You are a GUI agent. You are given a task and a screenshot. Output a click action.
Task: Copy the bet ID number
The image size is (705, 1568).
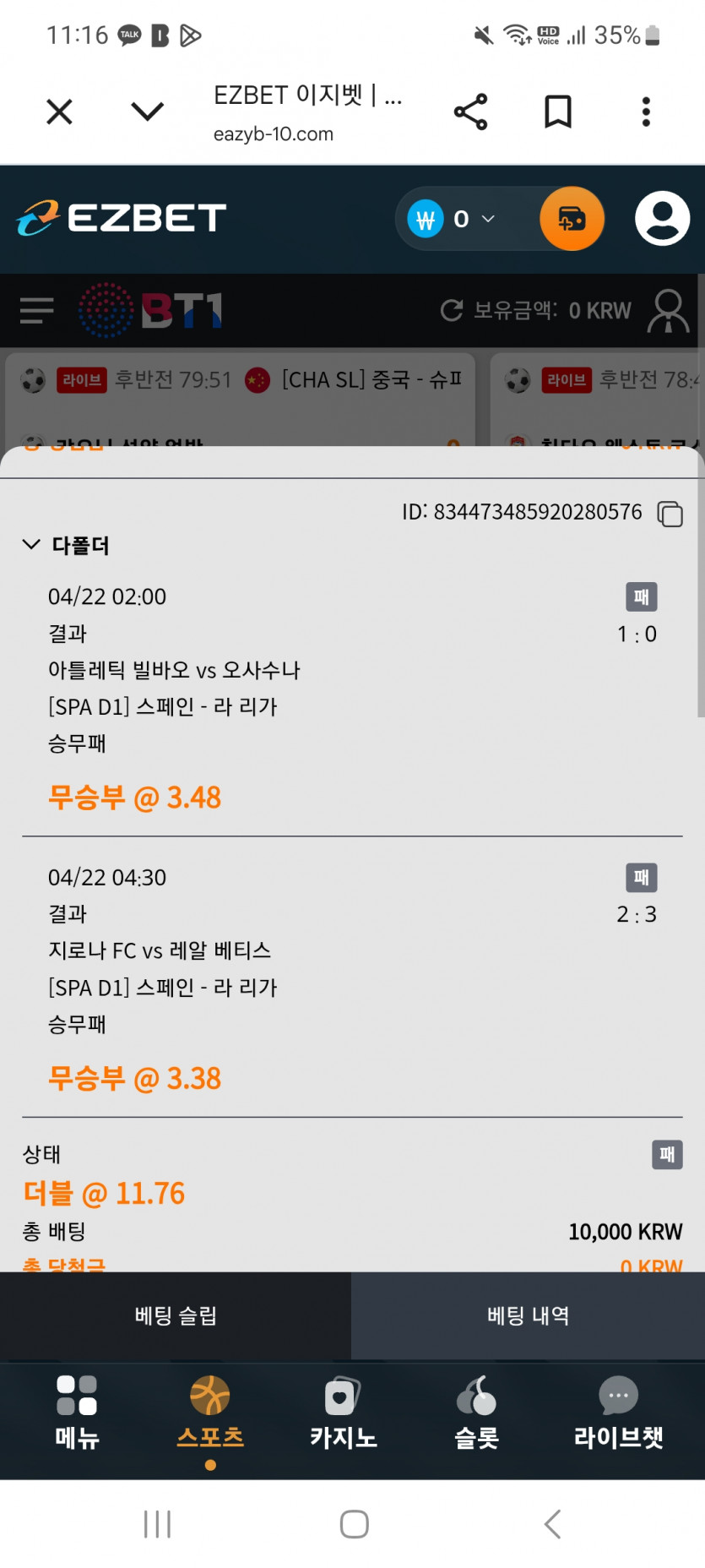click(x=670, y=513)
